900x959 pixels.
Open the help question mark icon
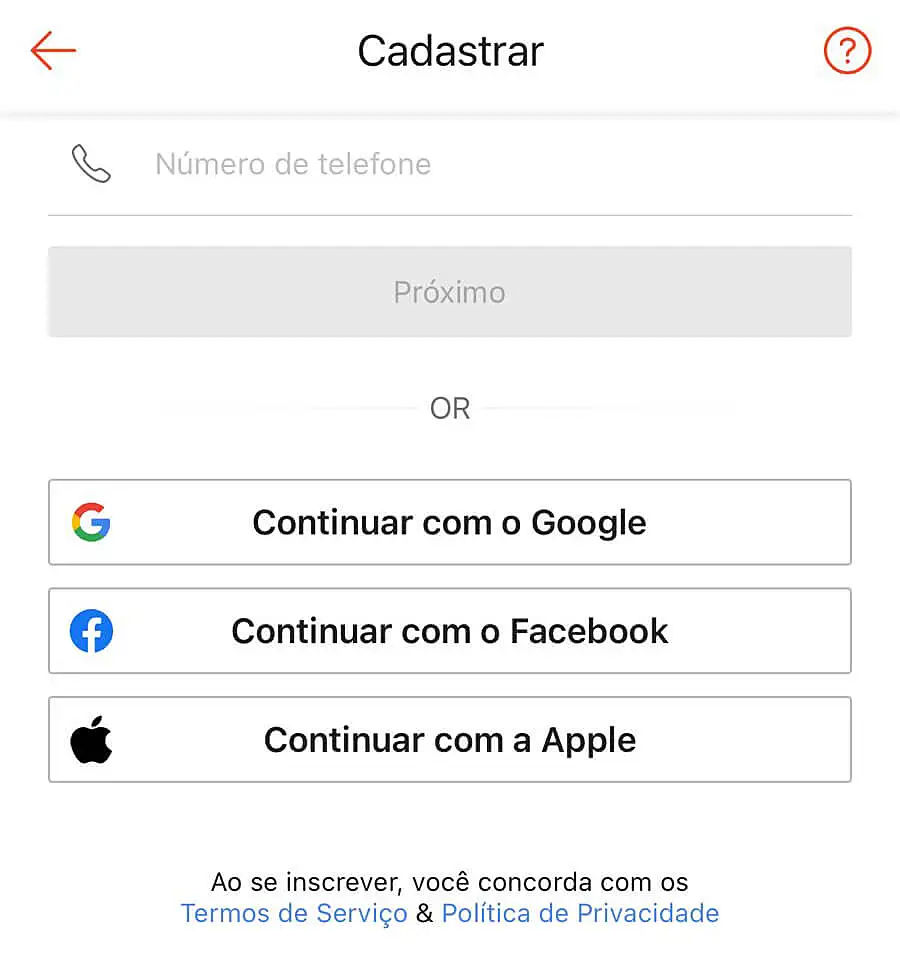(847, 51)
